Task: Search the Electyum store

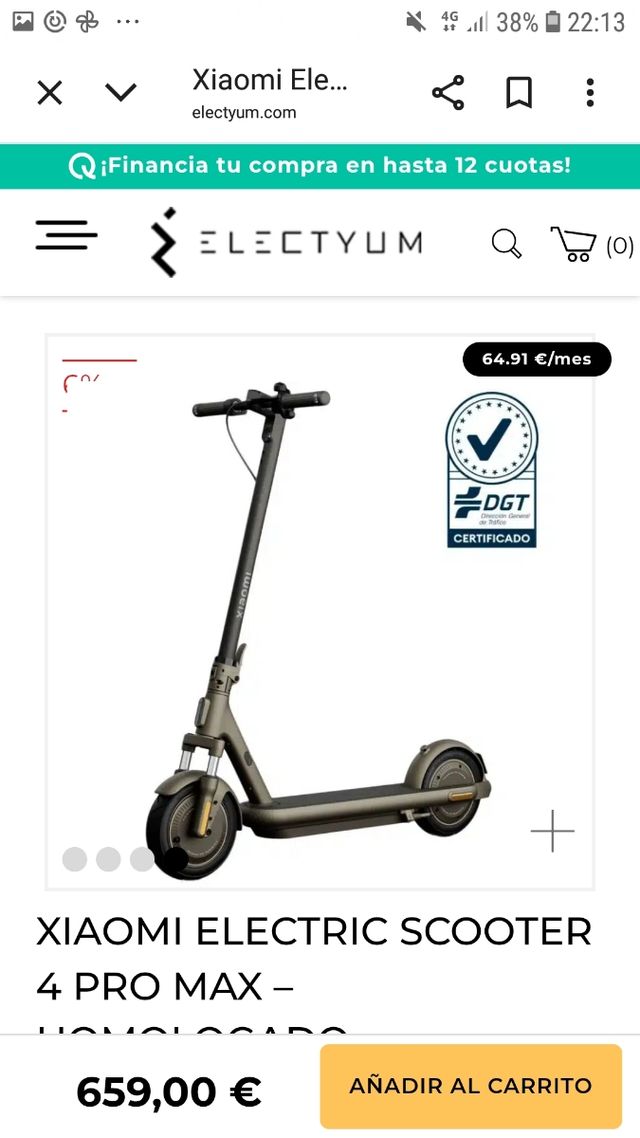Action: (507, 243)
